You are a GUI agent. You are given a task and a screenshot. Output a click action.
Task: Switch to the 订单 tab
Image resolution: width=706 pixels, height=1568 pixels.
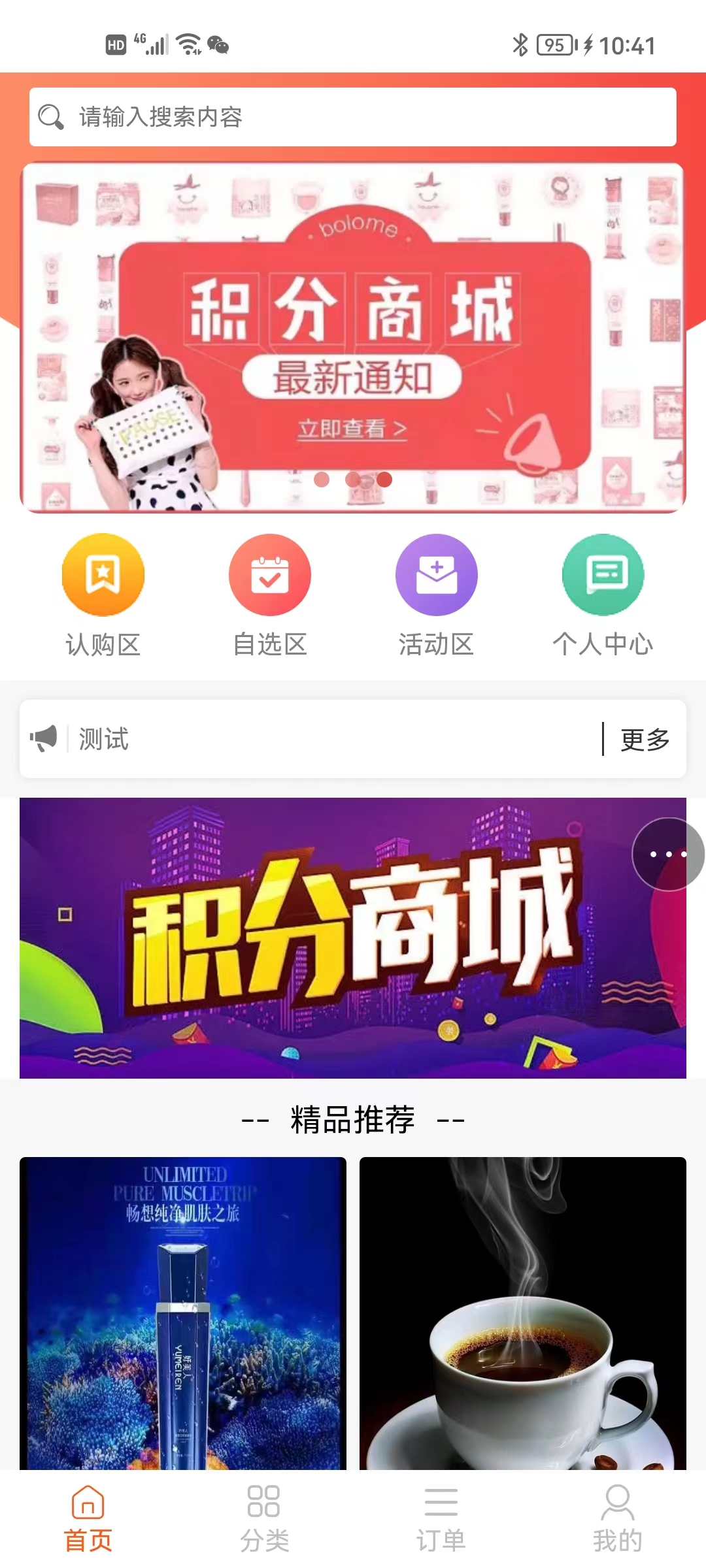click(441, 1518)
